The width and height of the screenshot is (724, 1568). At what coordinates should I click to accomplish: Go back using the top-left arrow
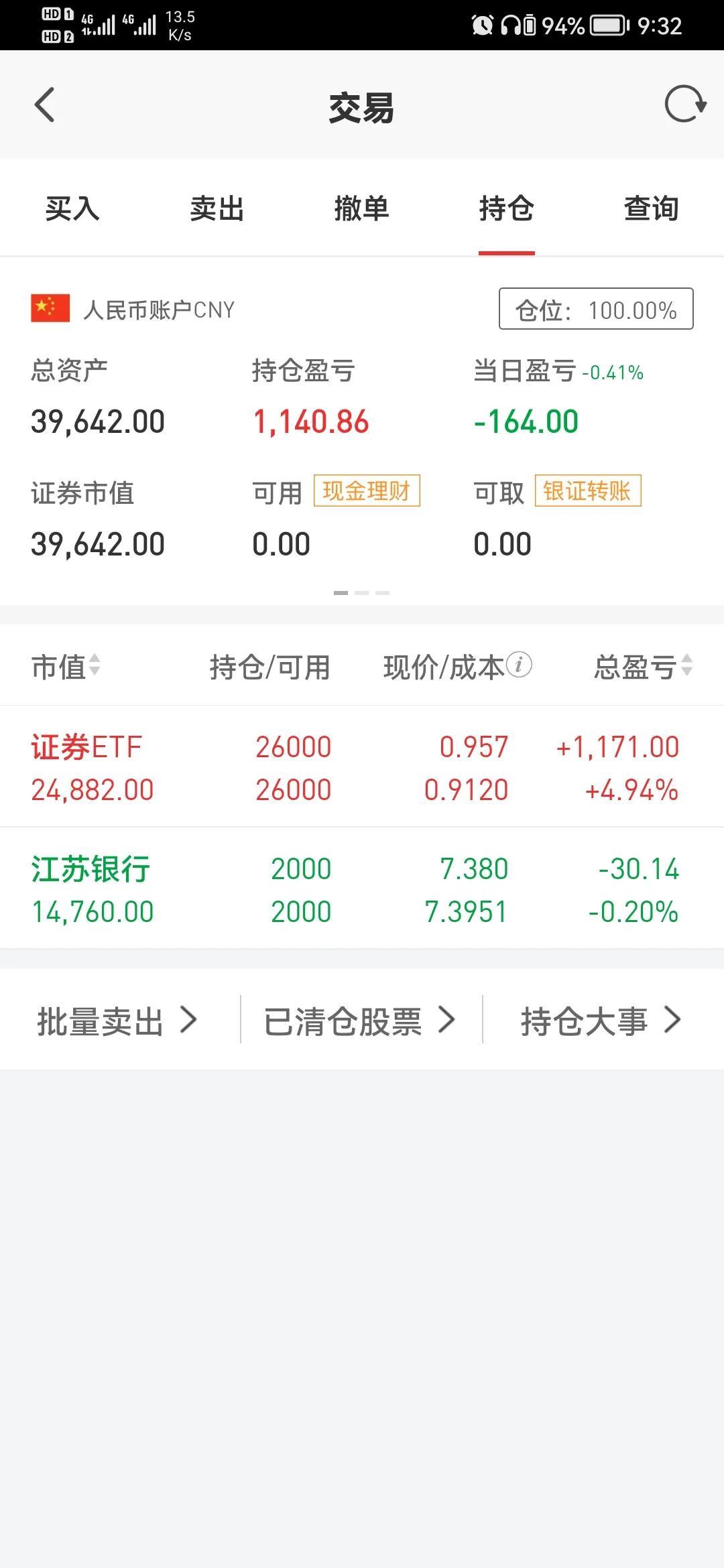coord(44,105)
